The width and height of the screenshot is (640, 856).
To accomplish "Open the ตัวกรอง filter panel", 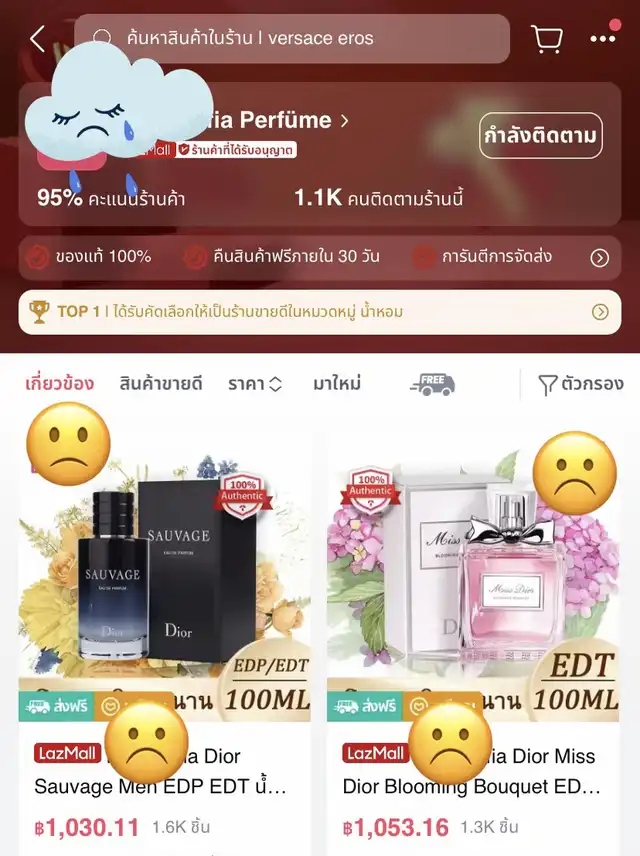I will pyautogui.click(x=580, y=384).
